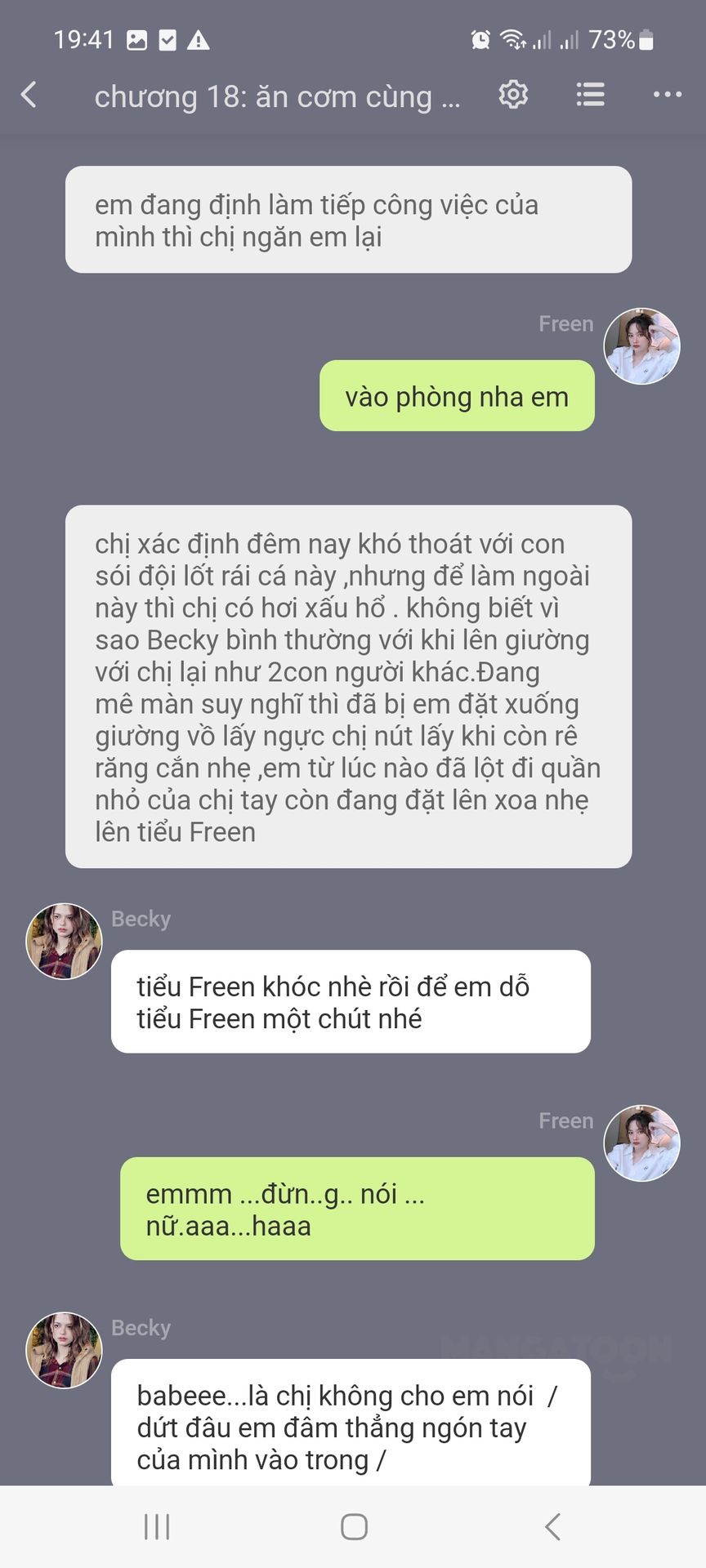Go back from chapter 18

pos(29,96)
